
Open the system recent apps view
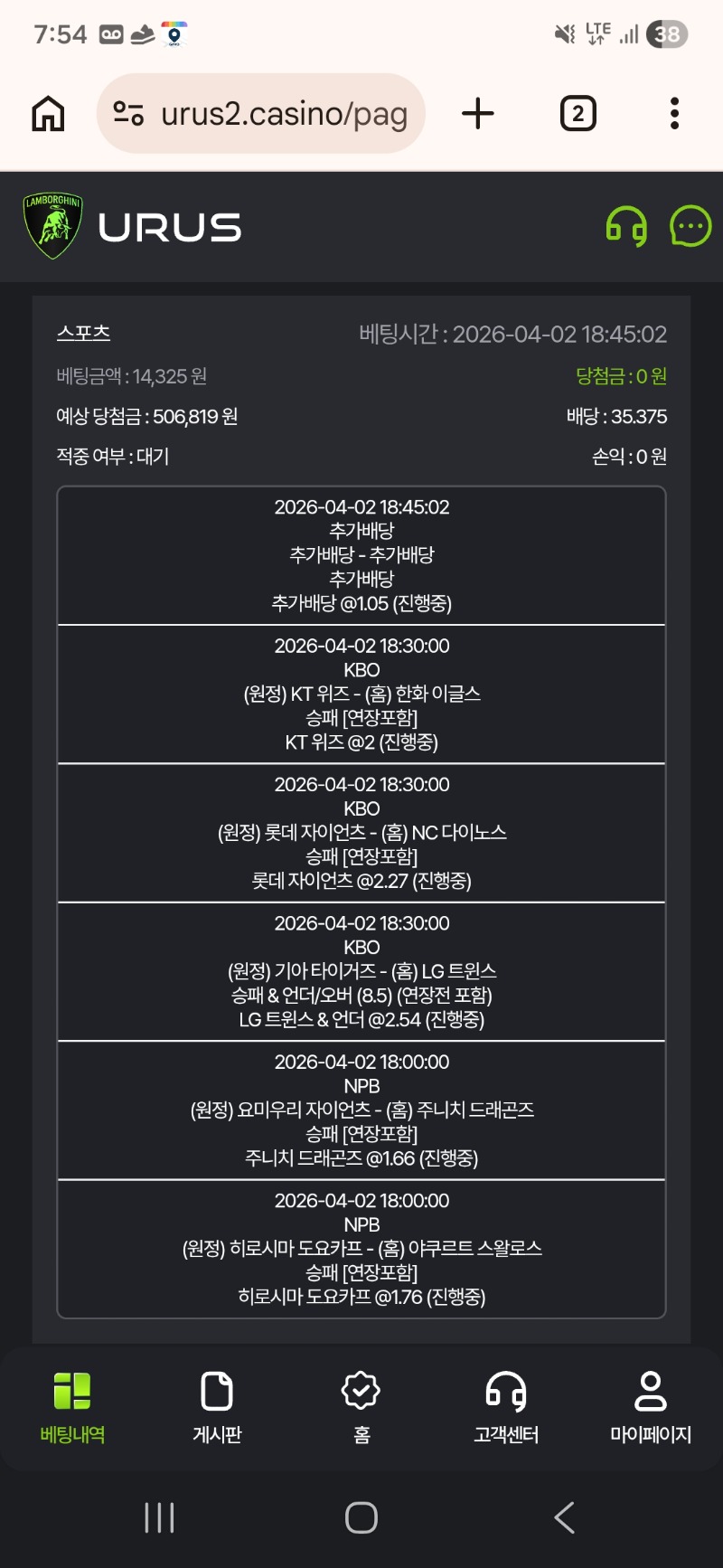pos(159,1517)
